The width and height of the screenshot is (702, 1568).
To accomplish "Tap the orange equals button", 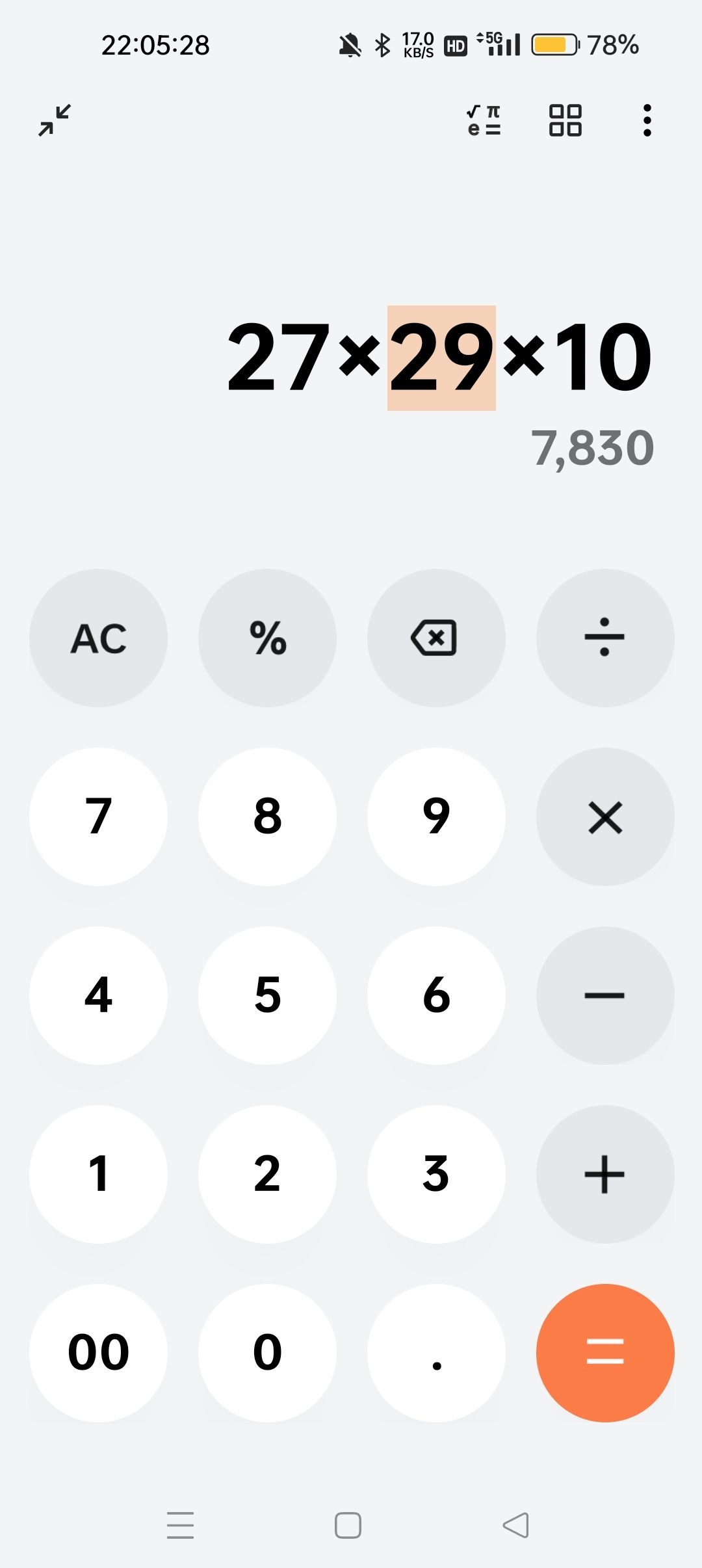I will [x=605, y=1353].
